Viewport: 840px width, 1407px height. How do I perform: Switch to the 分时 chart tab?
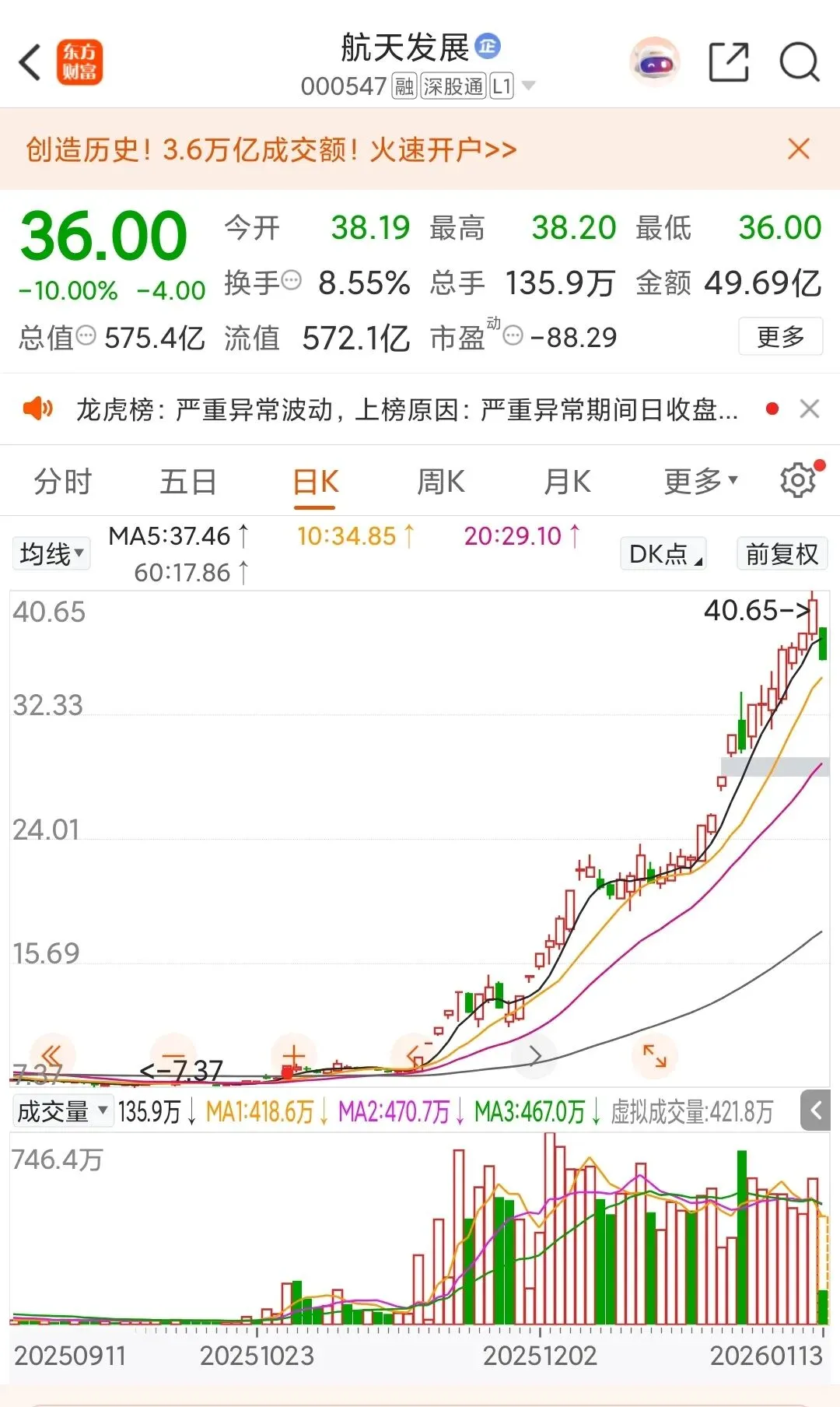pos(63,482)
